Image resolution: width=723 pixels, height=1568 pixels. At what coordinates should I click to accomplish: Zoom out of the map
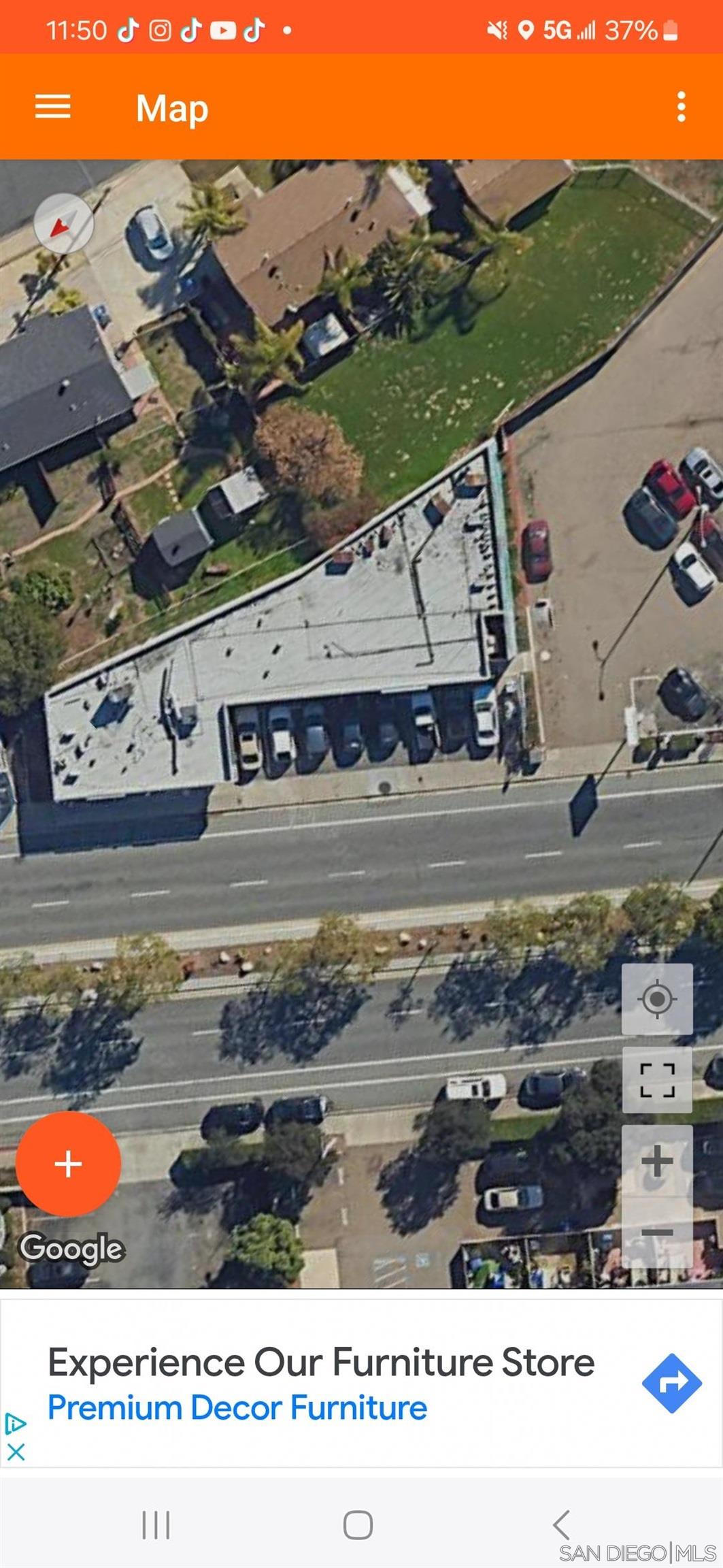pyautogui.click(x=657, y=1232)
